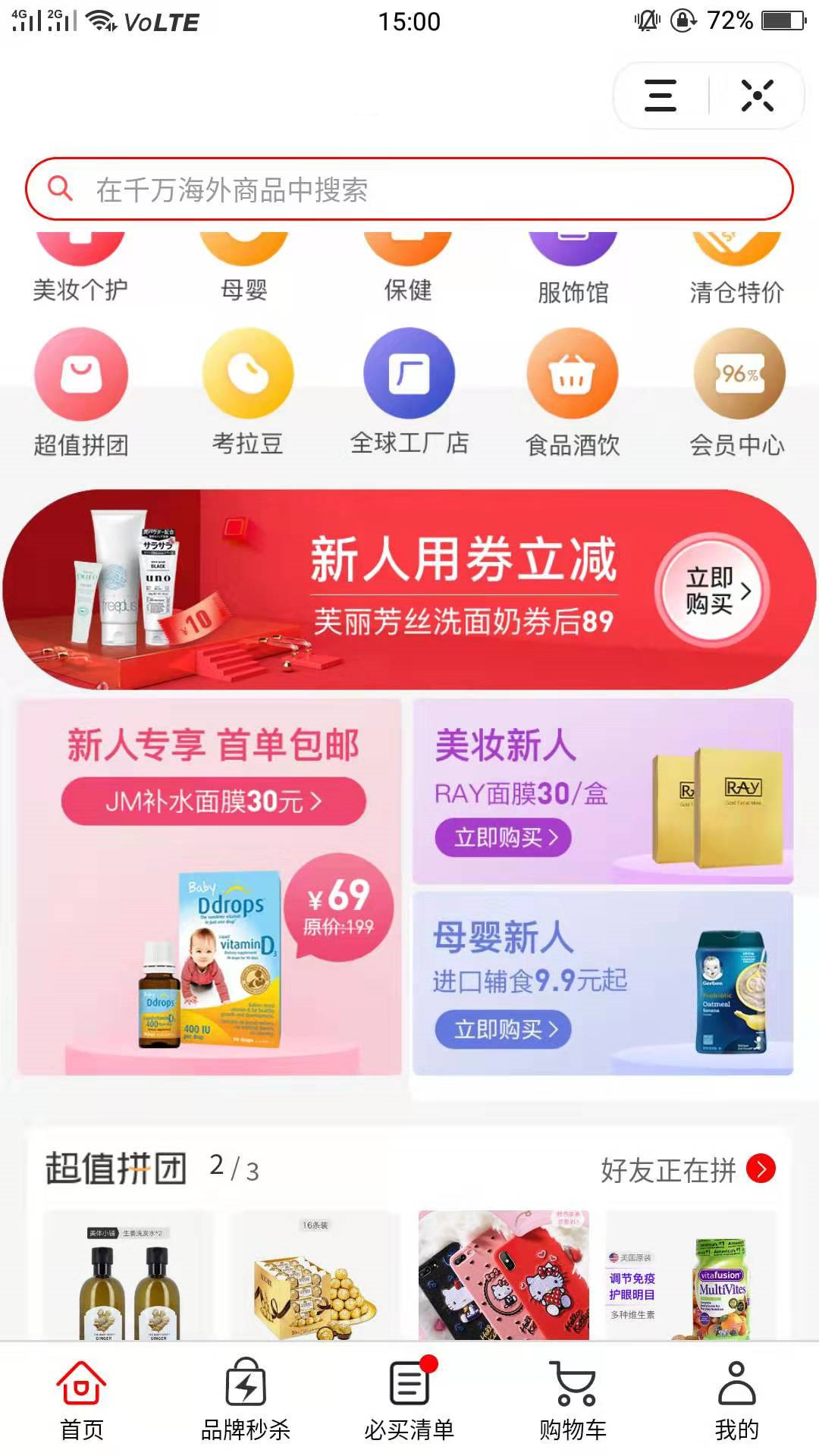Screen dimensions: 819x1456
Task: Switch to the 必买清单 tab
Action: (409, 1400)
